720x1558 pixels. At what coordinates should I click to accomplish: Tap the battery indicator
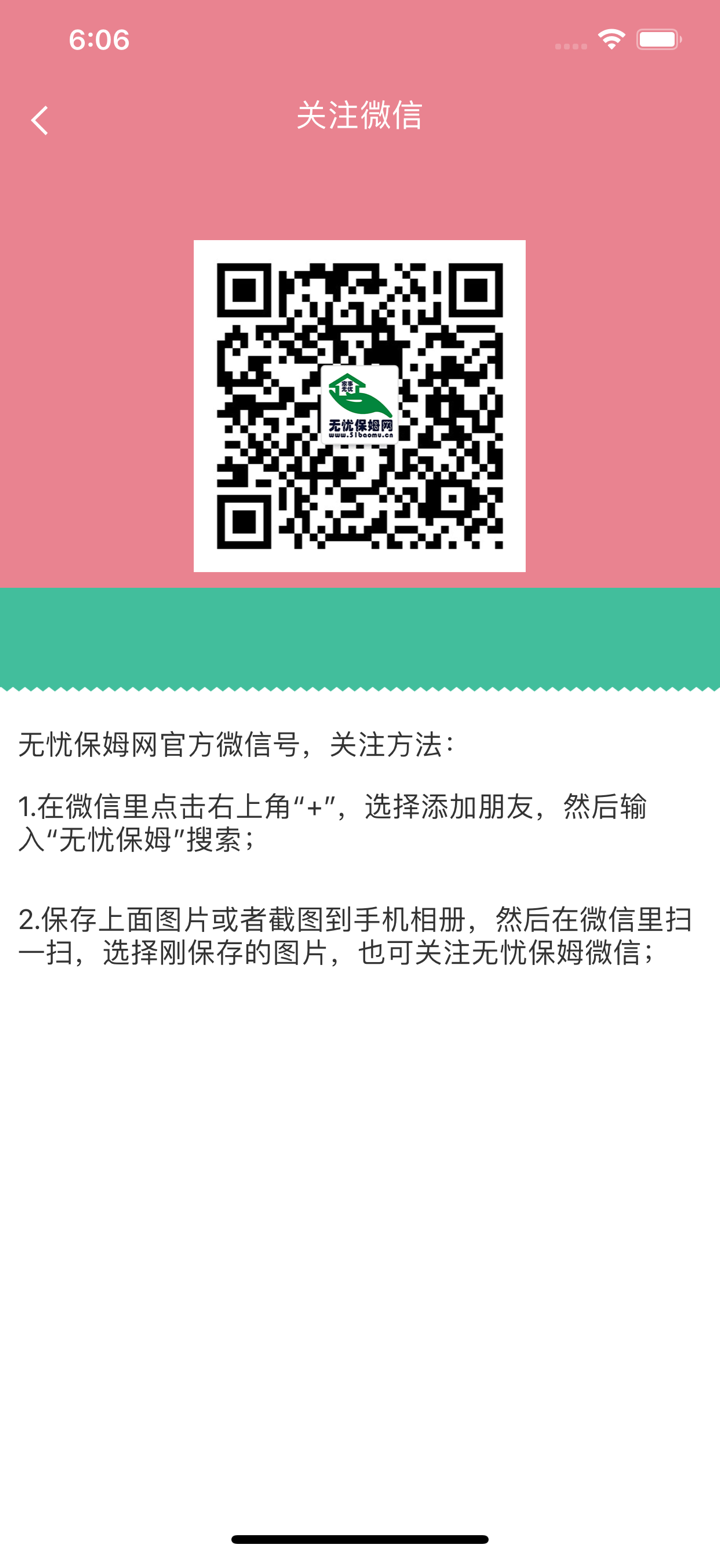tap(659, 39)
